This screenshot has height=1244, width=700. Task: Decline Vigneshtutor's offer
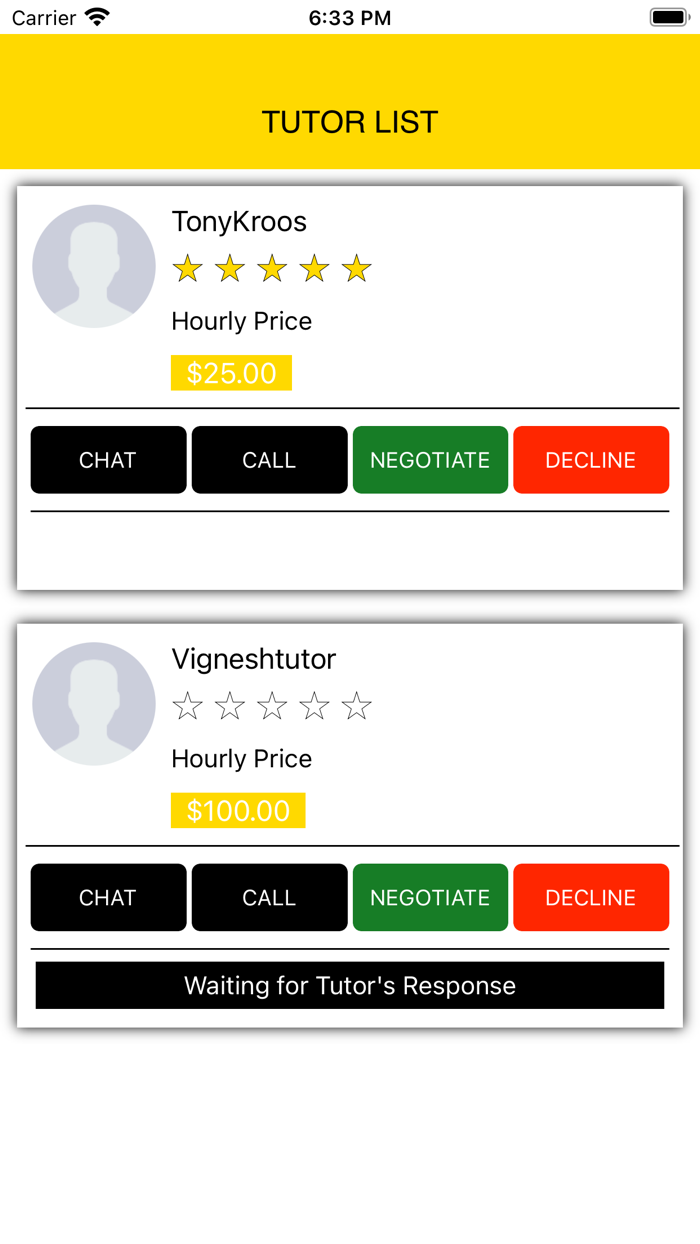pyautogui.click(x=591, y=897)
